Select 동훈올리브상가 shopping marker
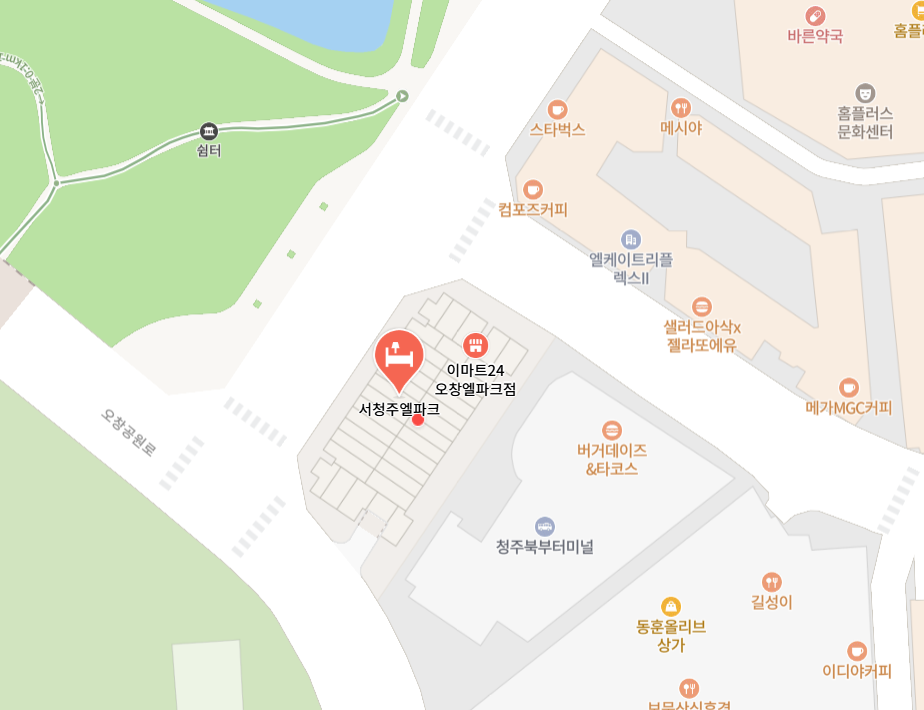Viewport: 924px width, 710px height. pos(671,606)
